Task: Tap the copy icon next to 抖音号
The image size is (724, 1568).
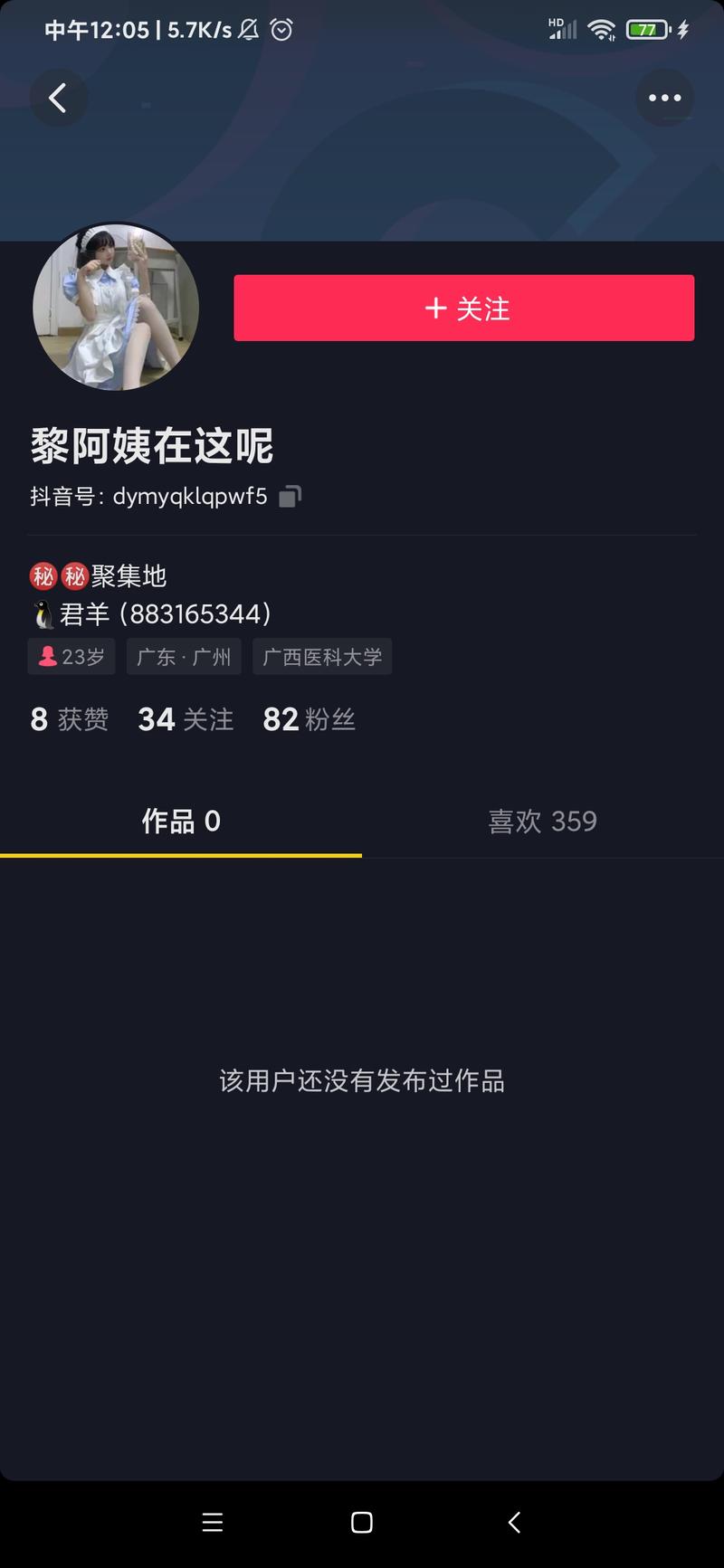Action: (x=288, y=495)
